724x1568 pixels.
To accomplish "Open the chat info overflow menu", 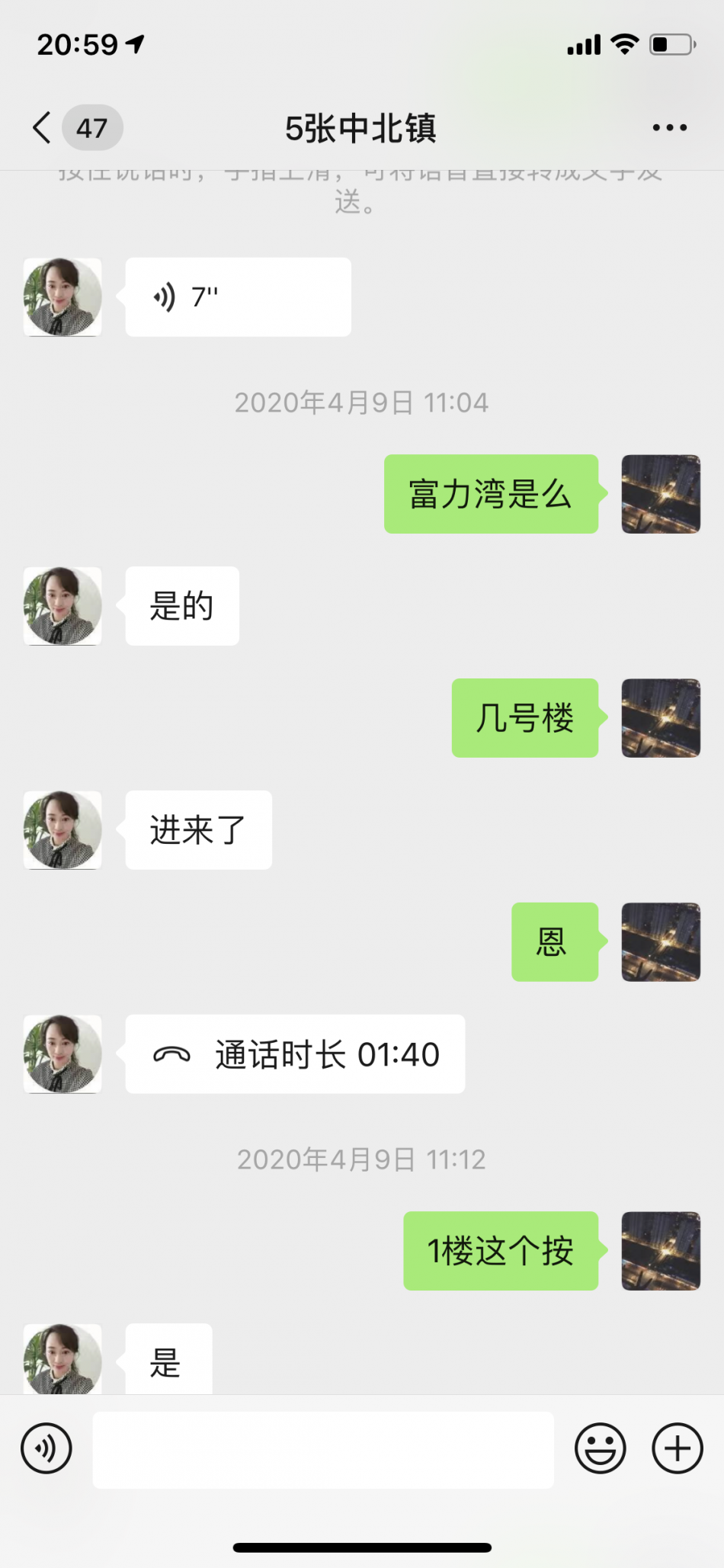I will click(x=669, y=127).
